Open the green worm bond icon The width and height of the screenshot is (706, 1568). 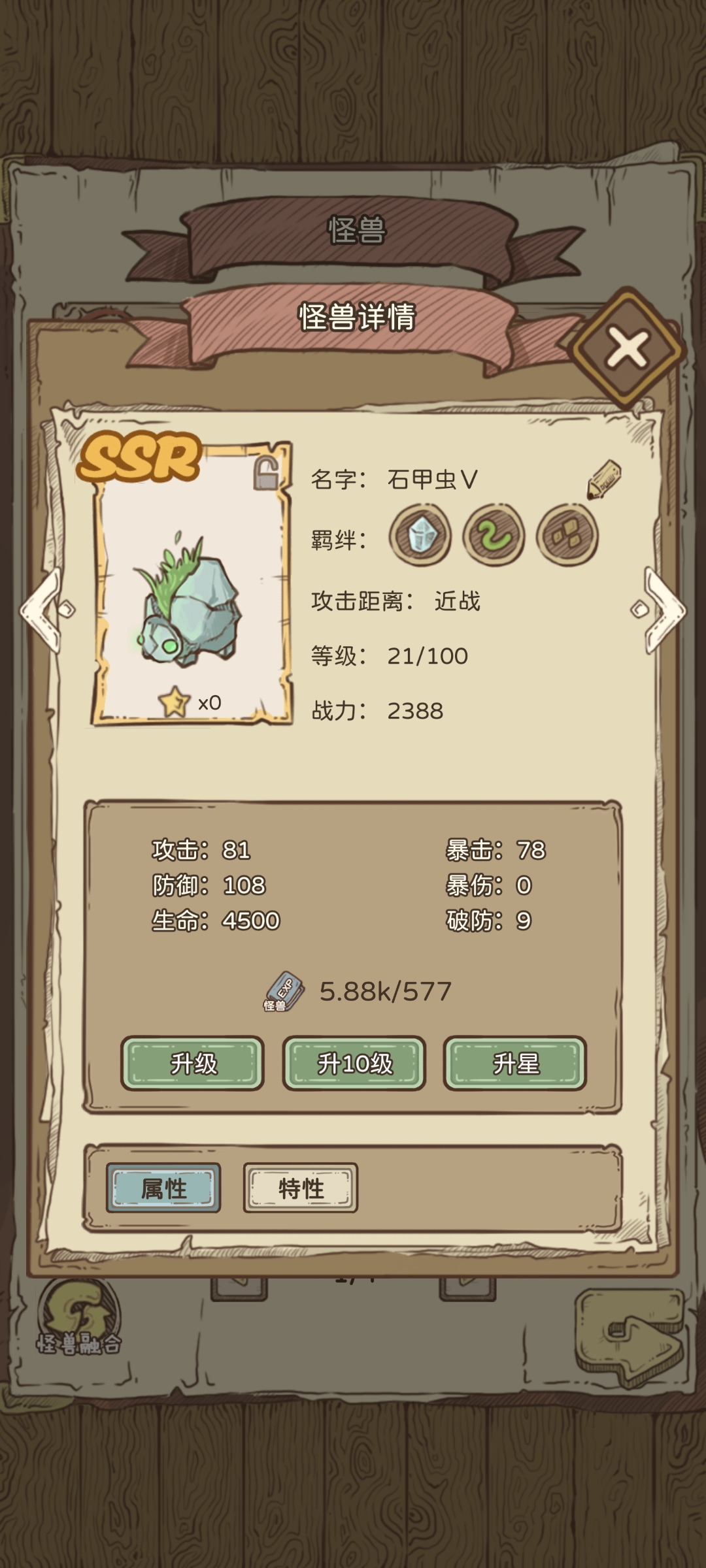(494, 535)
